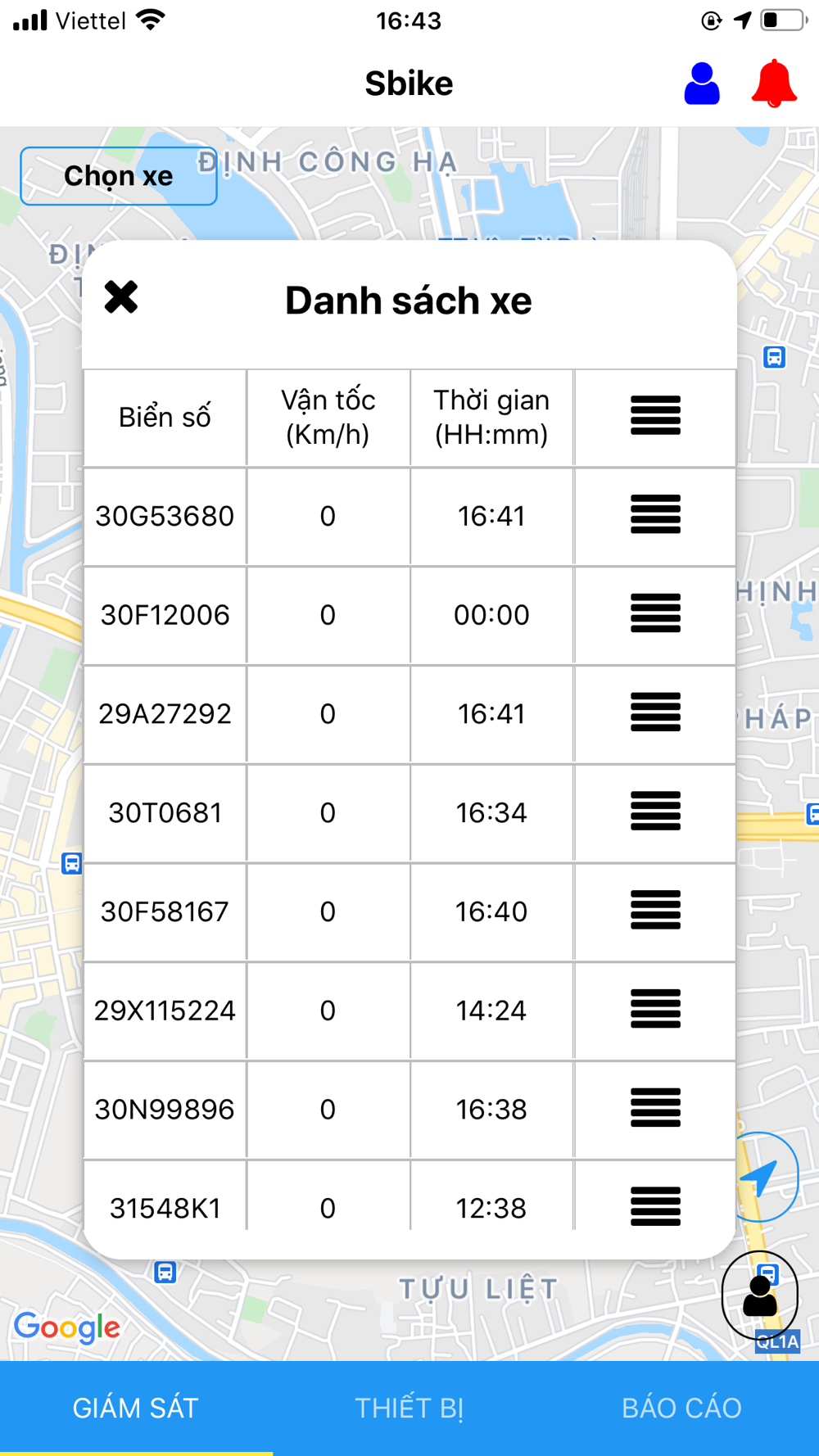This screenshot has height=1456, width=819.
Task: Open menu icon for vehicle 31548K1
Action: pyautogui.click(x=655, y=1207)
